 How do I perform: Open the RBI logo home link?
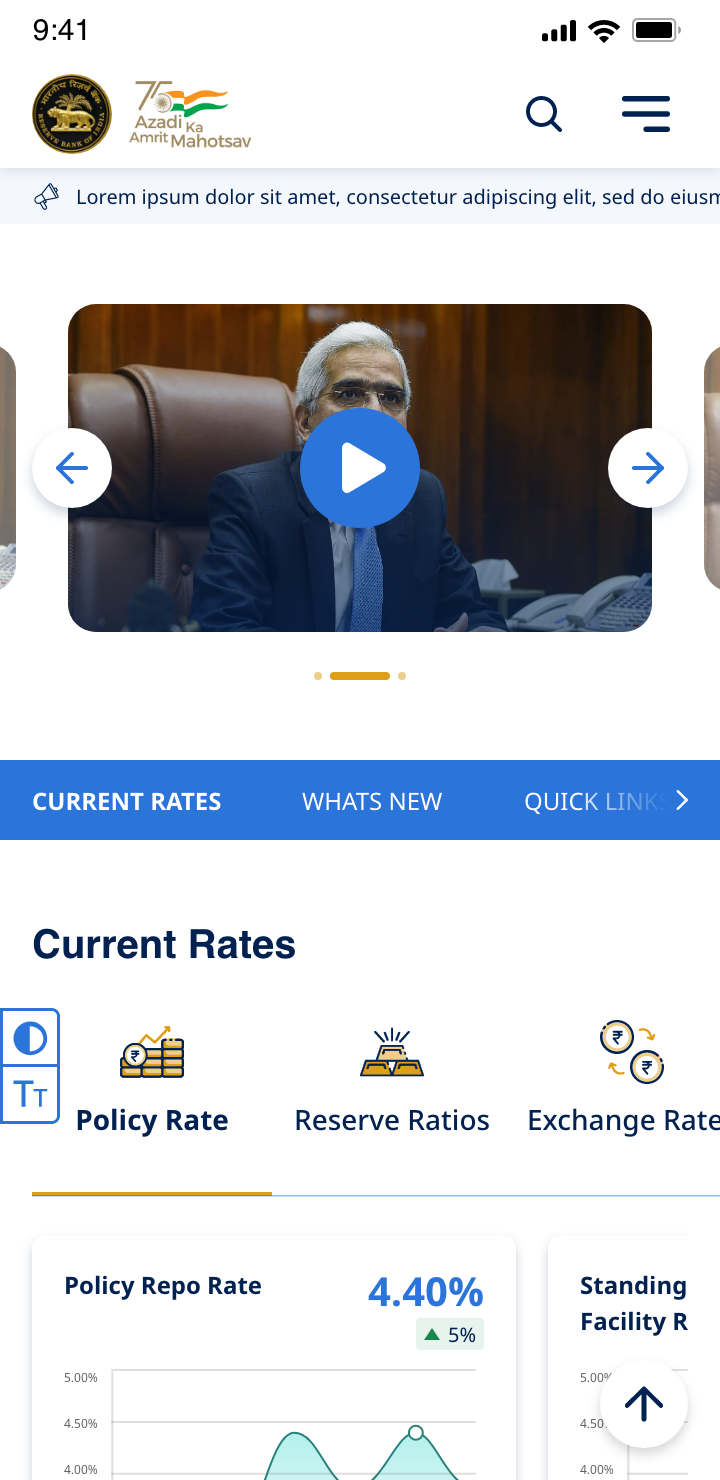point(72,114)
